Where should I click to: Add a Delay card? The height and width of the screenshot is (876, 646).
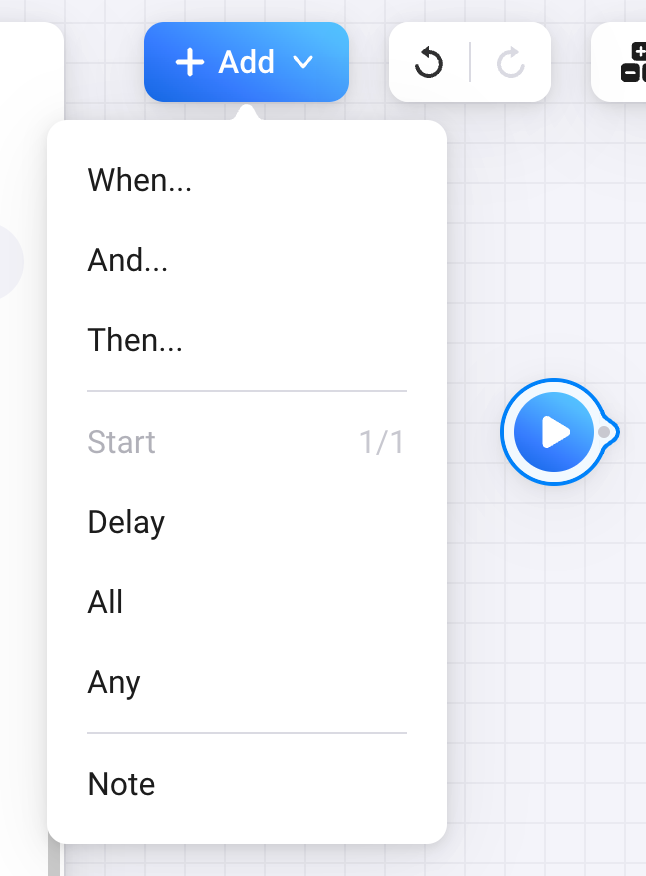(126, 522)
